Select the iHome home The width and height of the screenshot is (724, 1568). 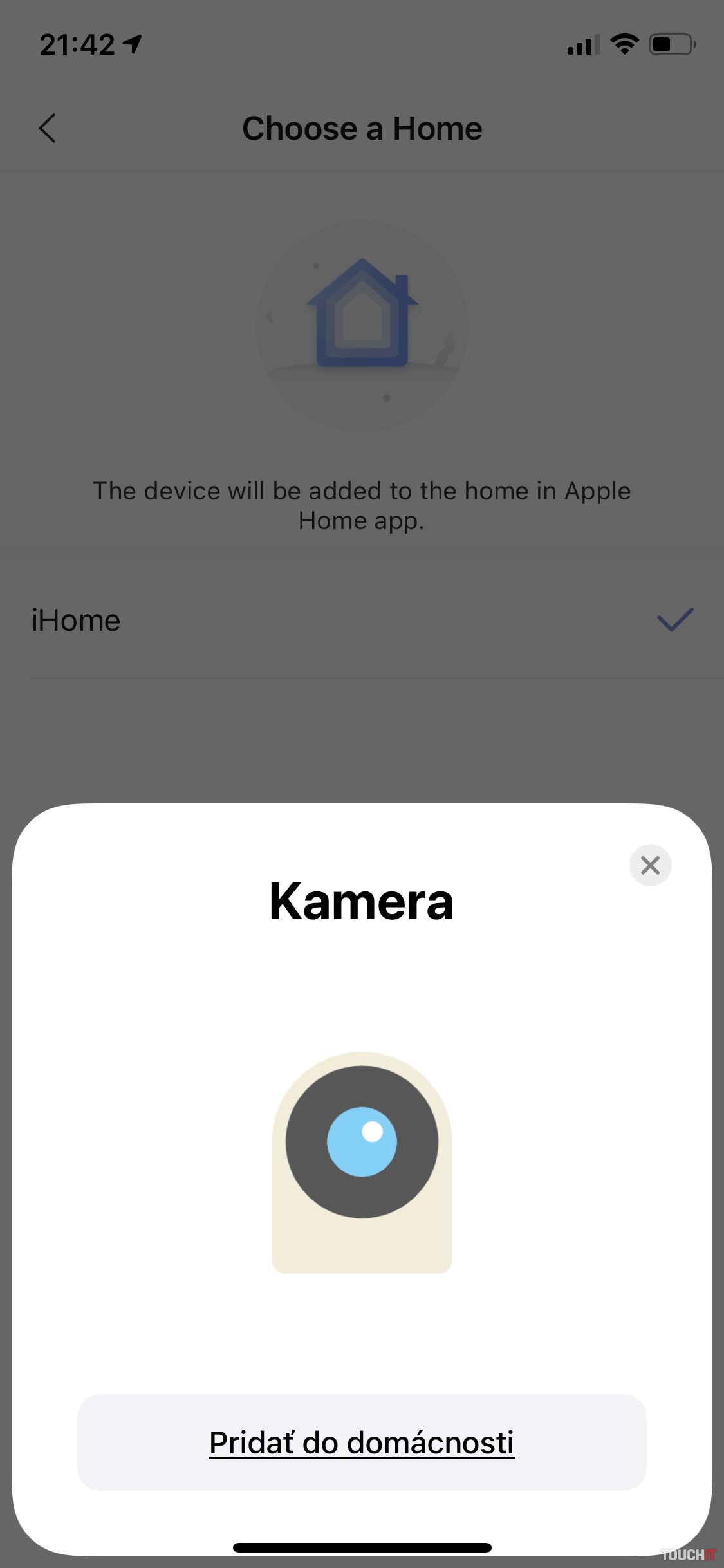point(362,621)
